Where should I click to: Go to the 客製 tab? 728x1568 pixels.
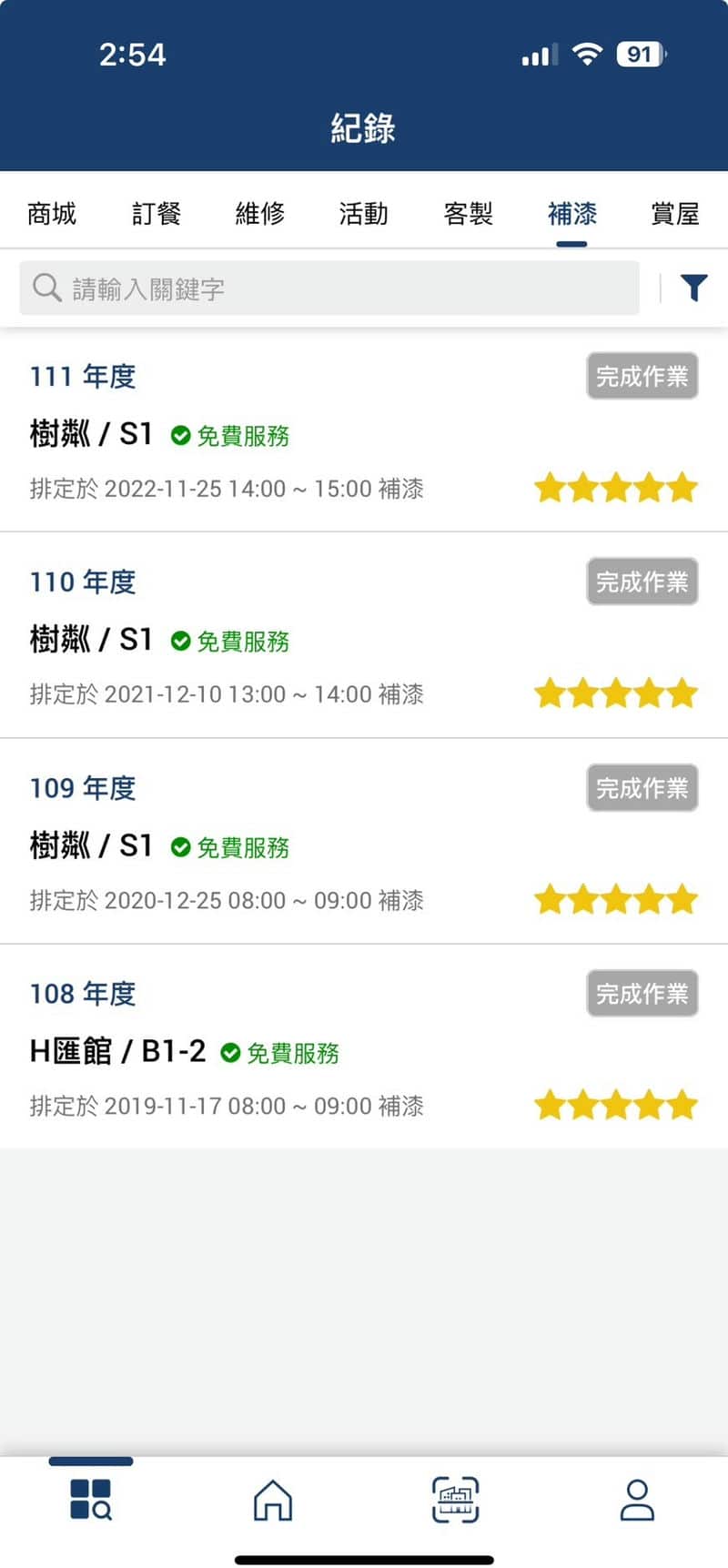[x=468, y=214]
